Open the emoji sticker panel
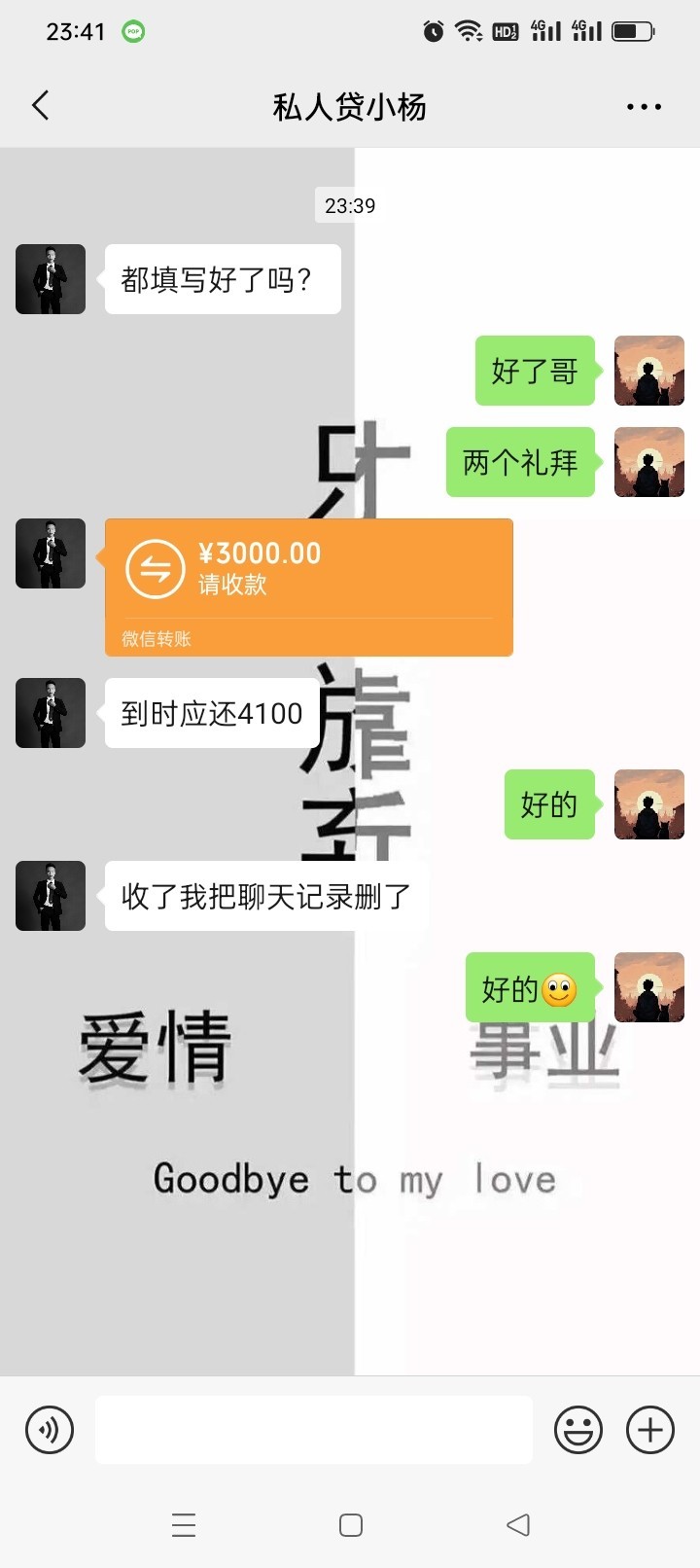Viewport: 700px width, 1568px height. click(578, 1430)
